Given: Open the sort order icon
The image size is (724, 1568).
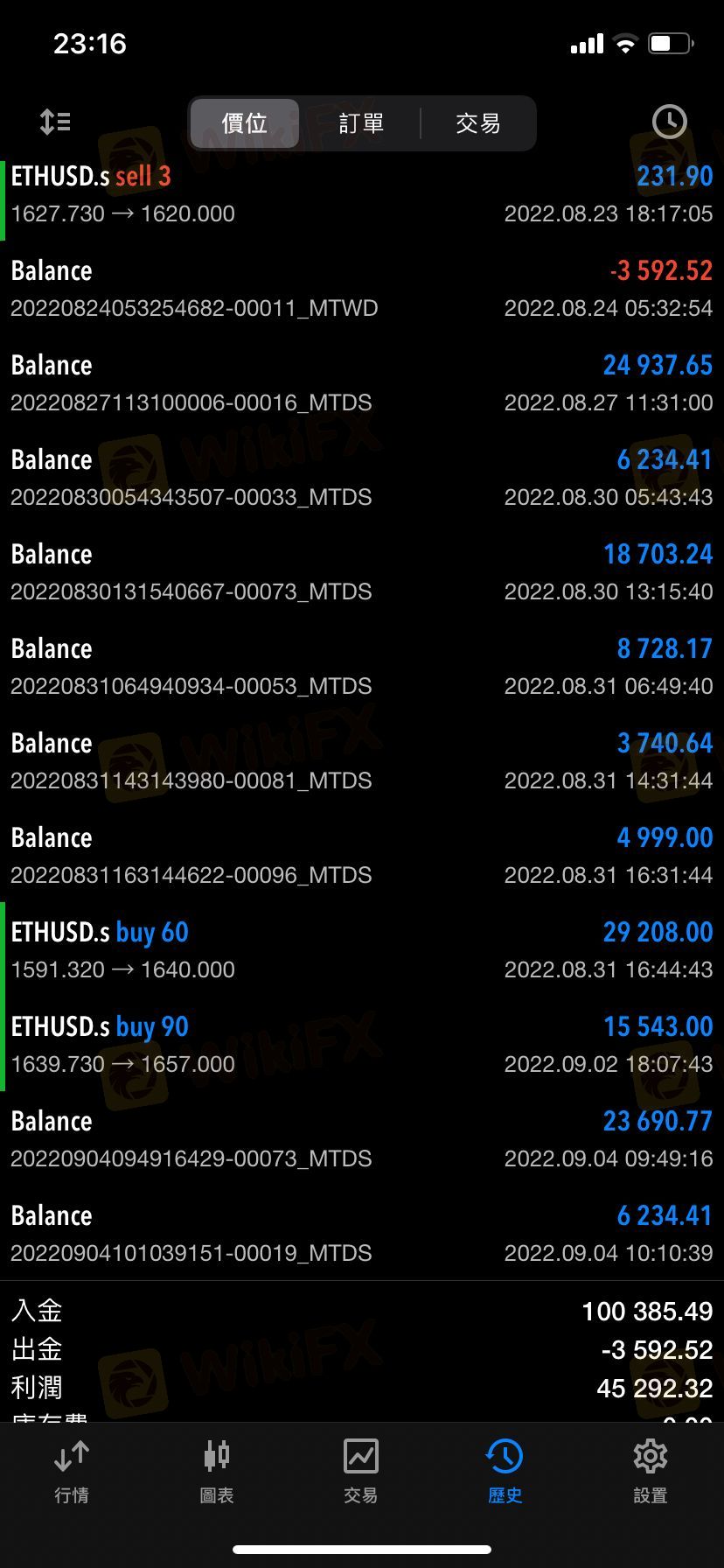Looking at the screenshot, I should [55, 122].
